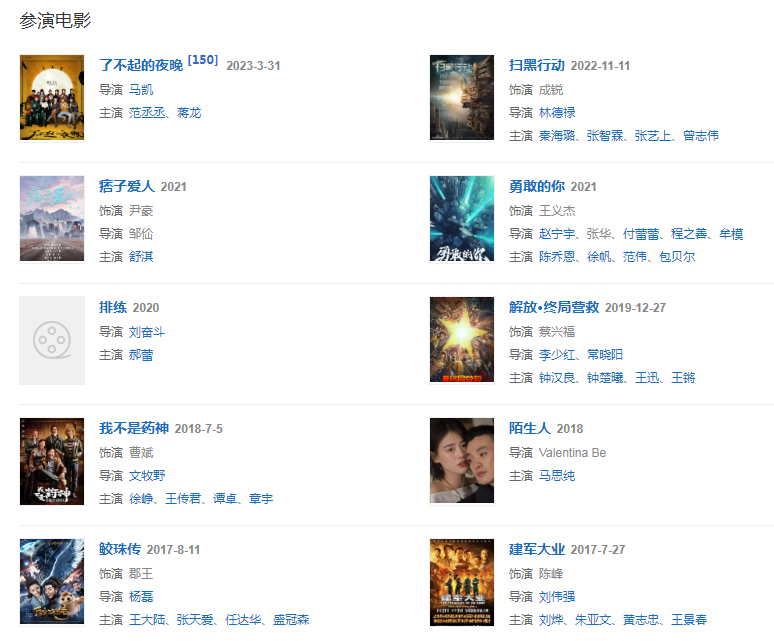Open the 了不起的夜晚 movie title link
The image size is (774, 641).
141,65
